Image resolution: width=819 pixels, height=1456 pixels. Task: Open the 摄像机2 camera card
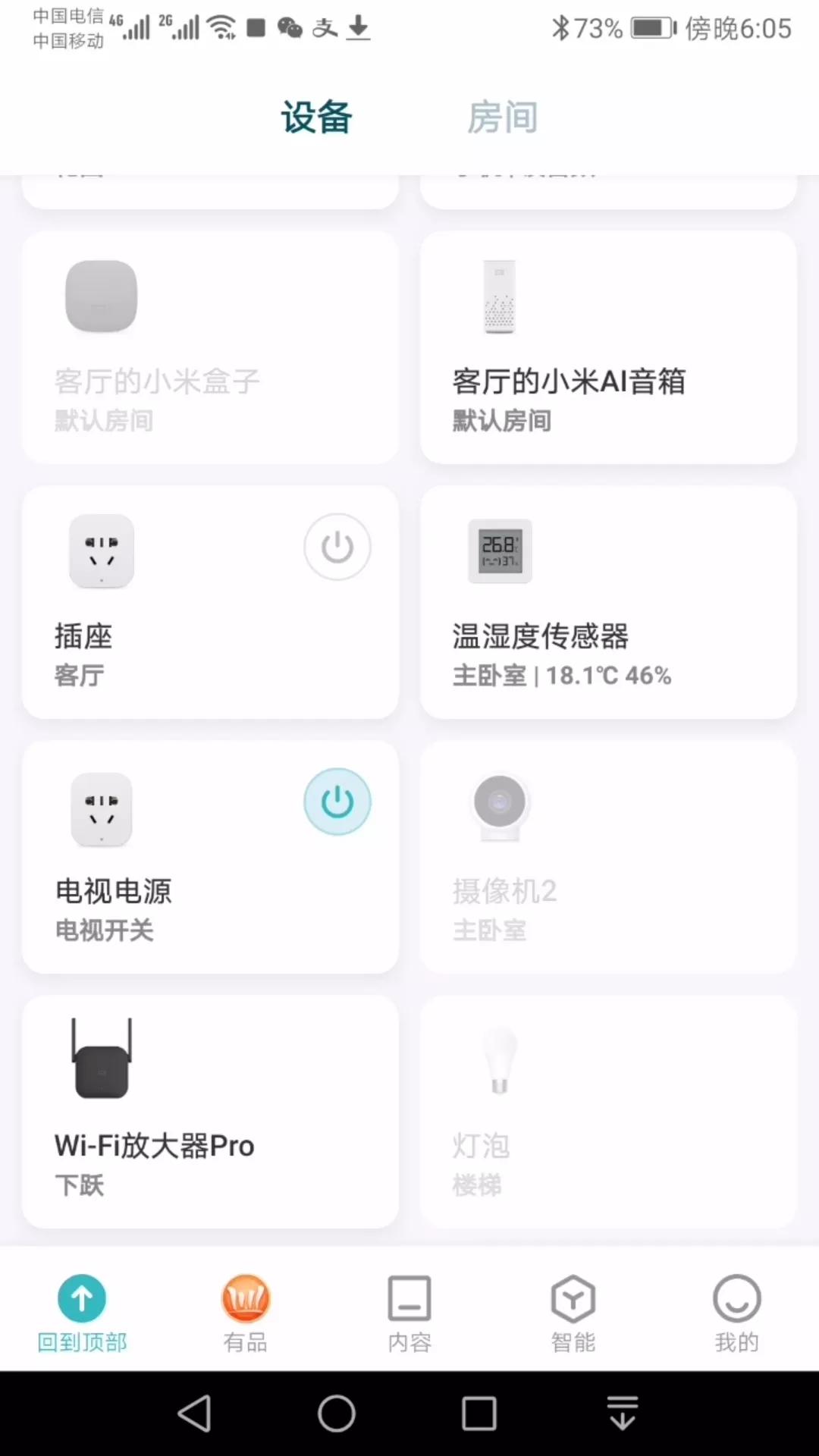click(x=607, y=857)
